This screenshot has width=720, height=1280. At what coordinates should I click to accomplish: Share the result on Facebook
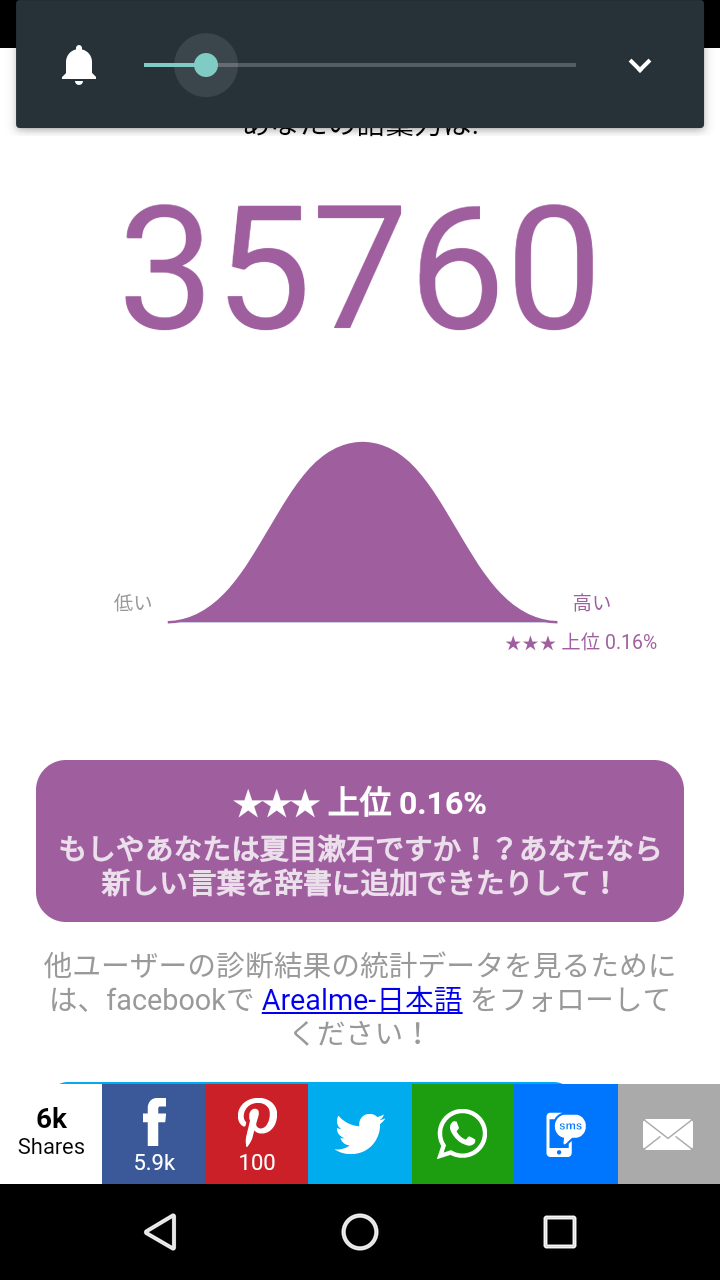[x=154, y=1134]
